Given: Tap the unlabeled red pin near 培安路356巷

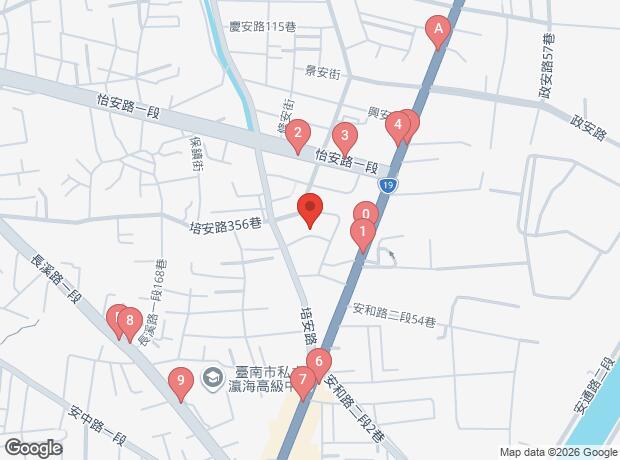Looking at the screenshot, I should [310, 209].
